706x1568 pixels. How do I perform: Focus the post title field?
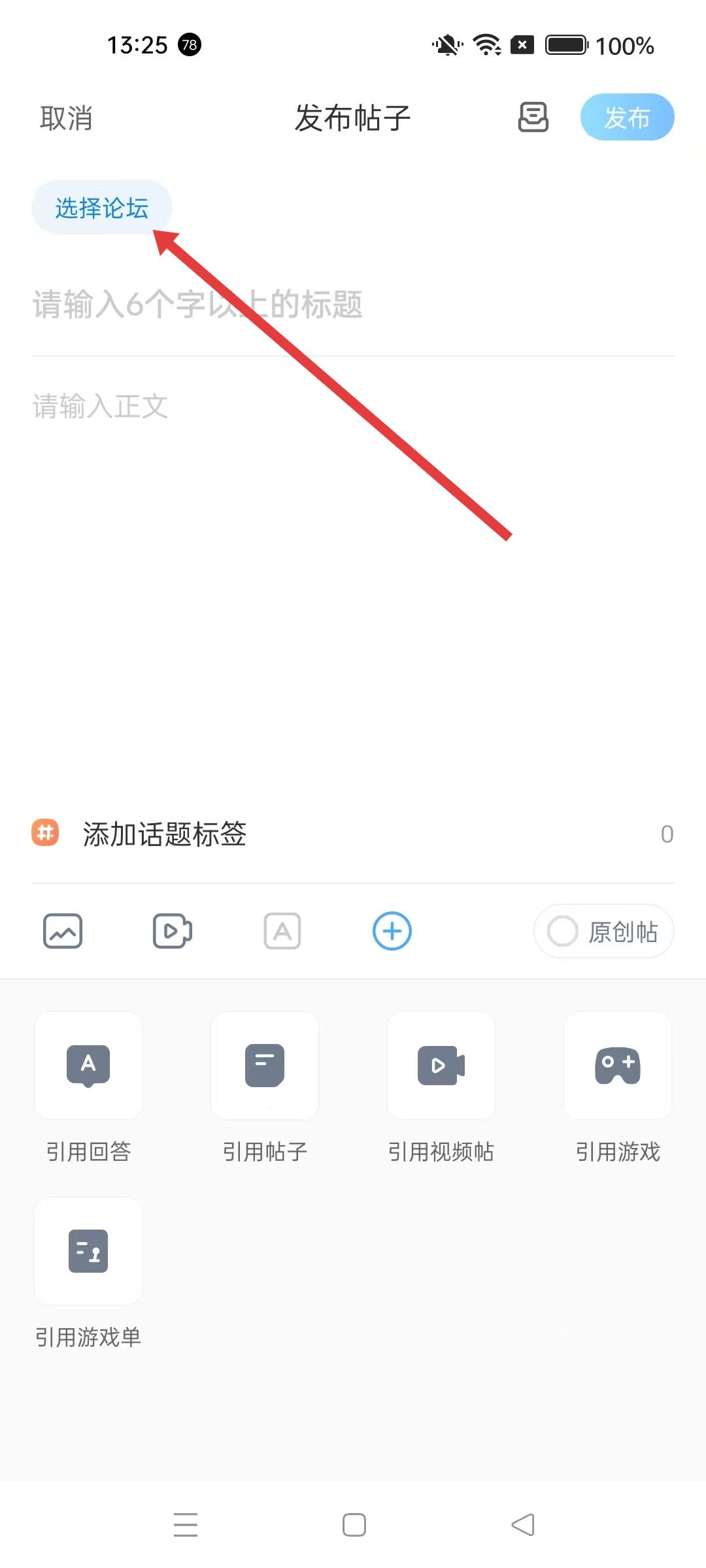[x=353, y=305]
